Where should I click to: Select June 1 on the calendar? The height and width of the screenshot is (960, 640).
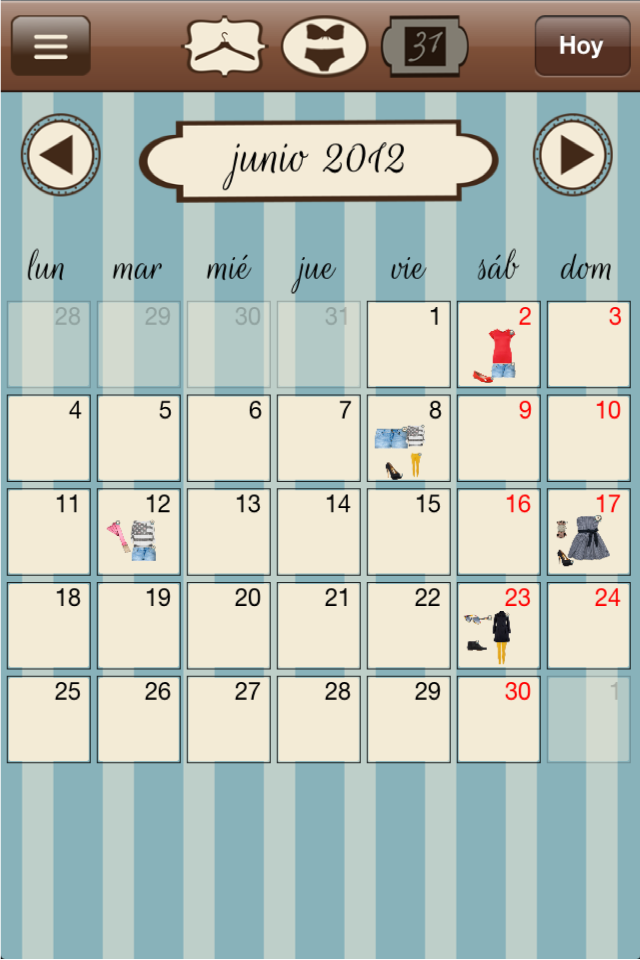[x=408, y=345]
